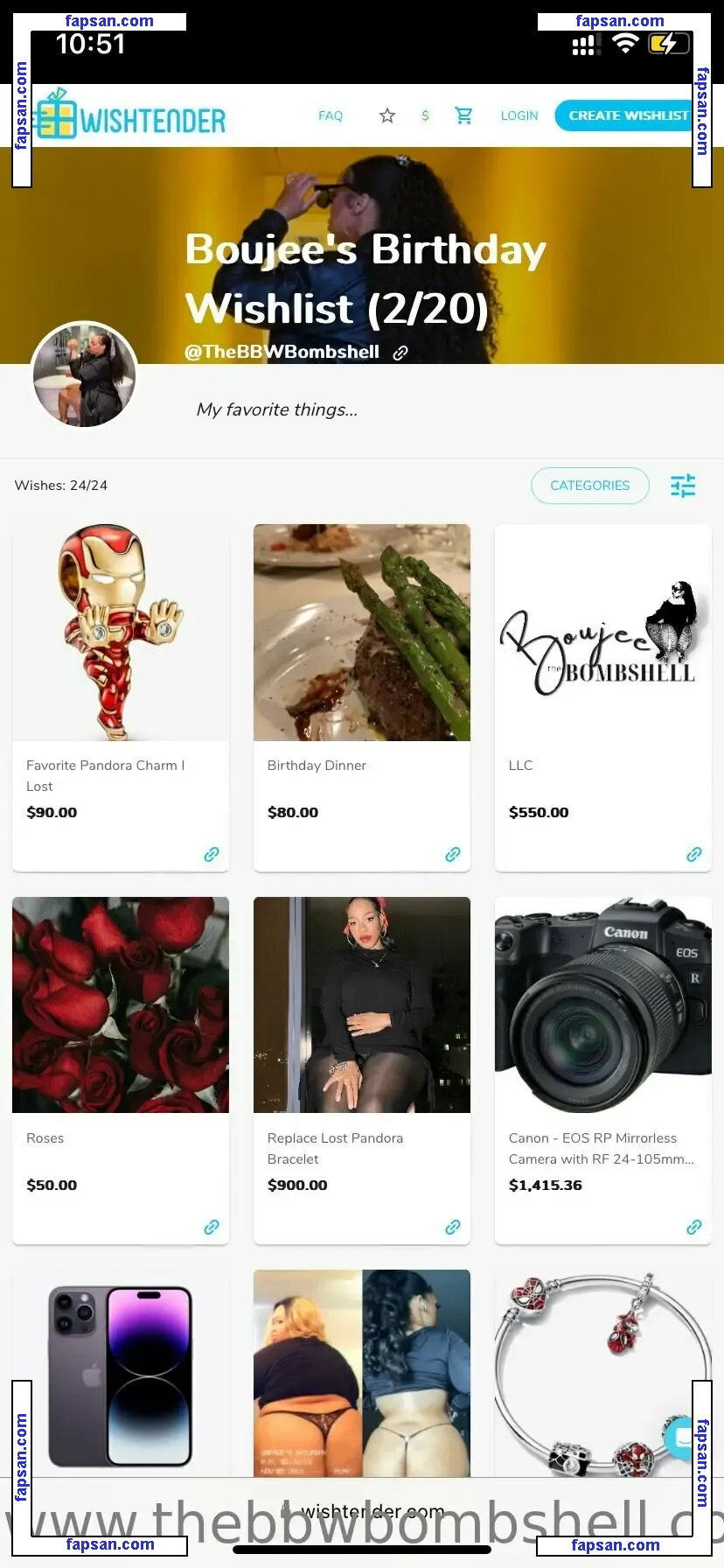724x1568 pixels.
Task: Open the Categories filter
Action: [x=589, y=486]
